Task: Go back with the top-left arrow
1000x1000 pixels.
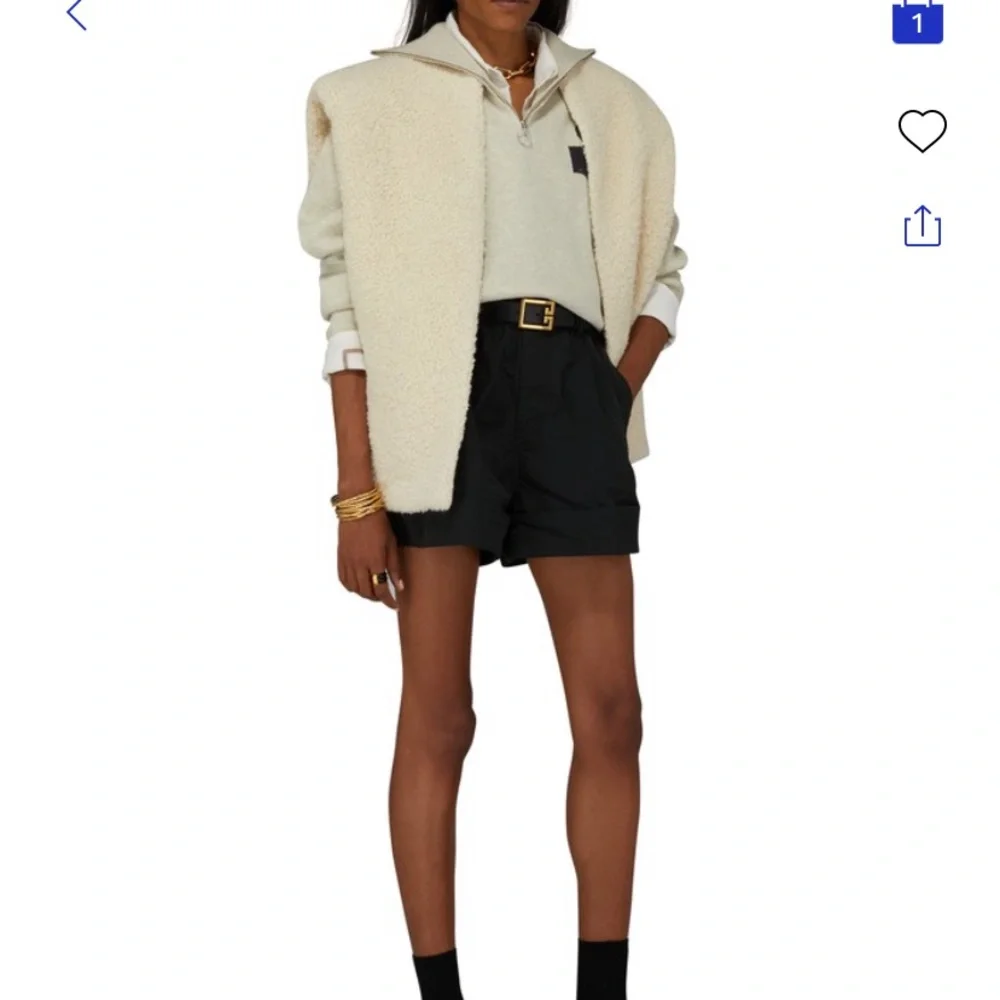Action: (x=76, y=14)
